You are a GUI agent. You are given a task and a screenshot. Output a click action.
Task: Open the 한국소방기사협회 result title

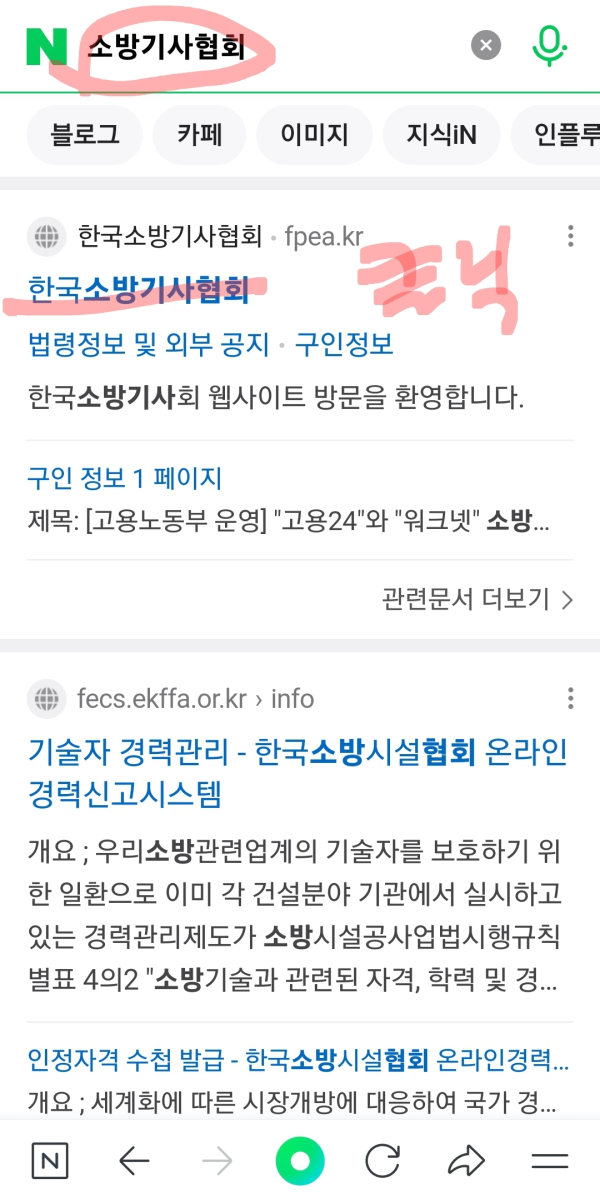pos(139,291)
